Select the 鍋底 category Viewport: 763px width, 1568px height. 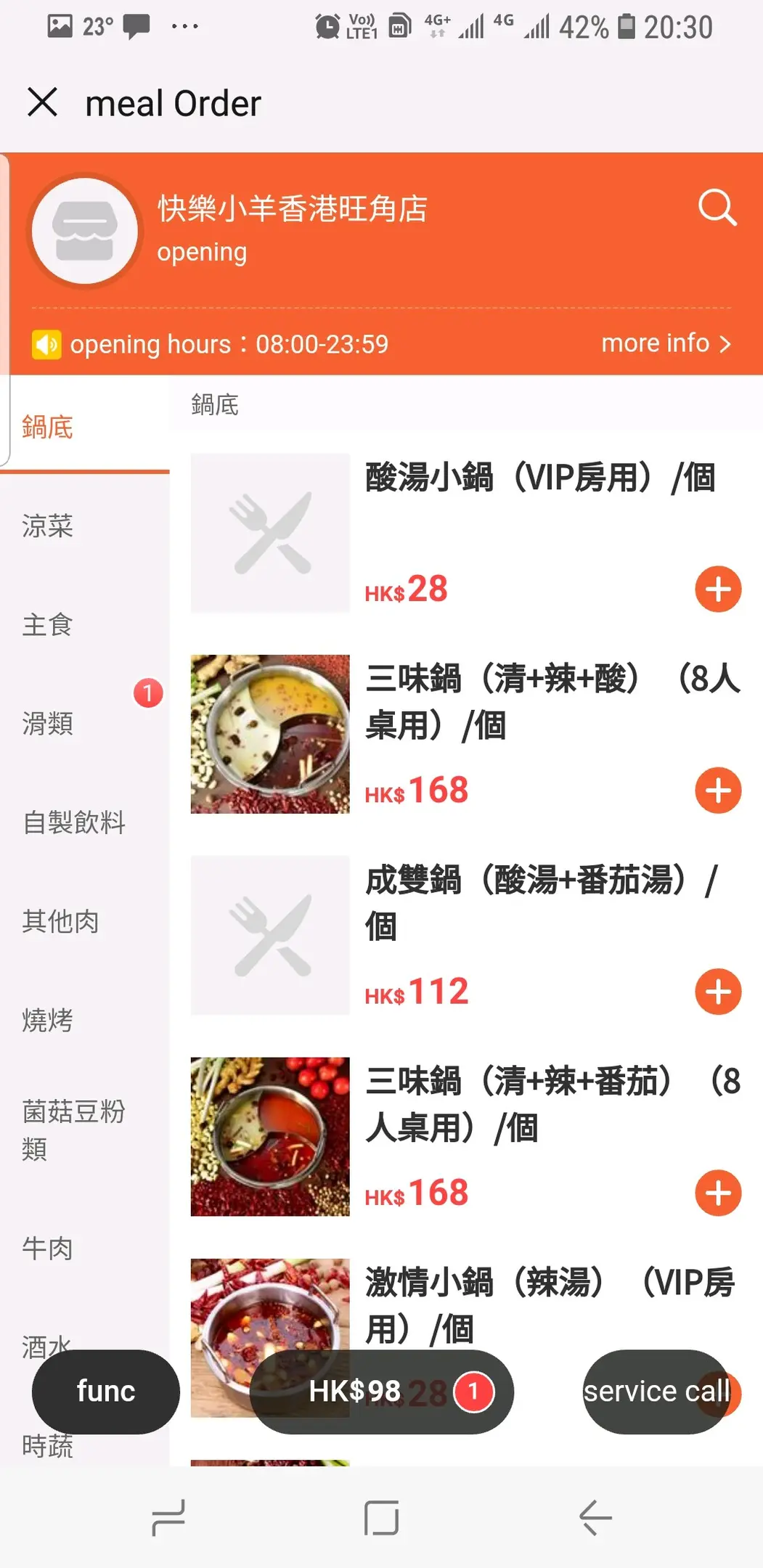coord(48,427)
